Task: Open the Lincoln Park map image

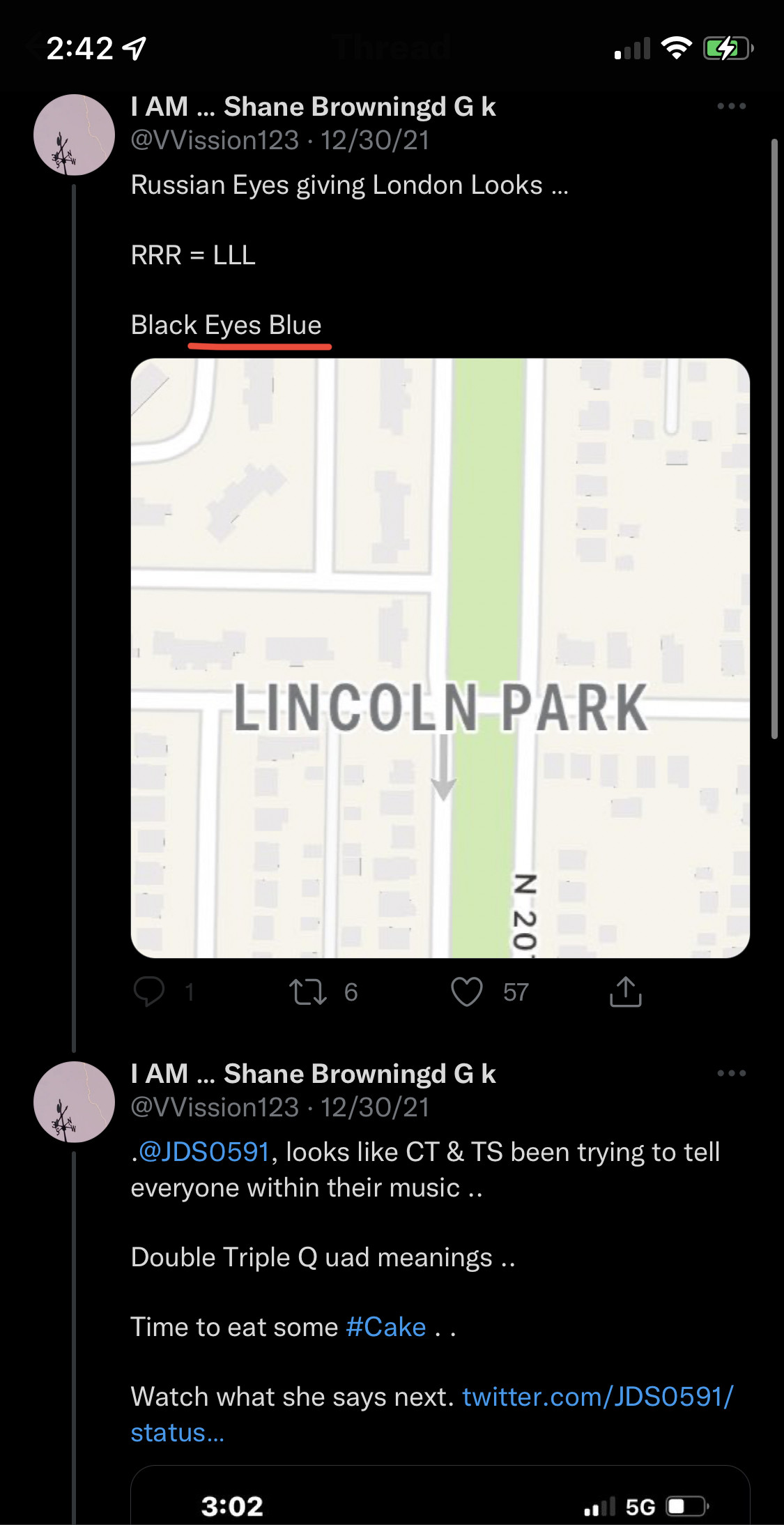Action: (x=440, y=658)
